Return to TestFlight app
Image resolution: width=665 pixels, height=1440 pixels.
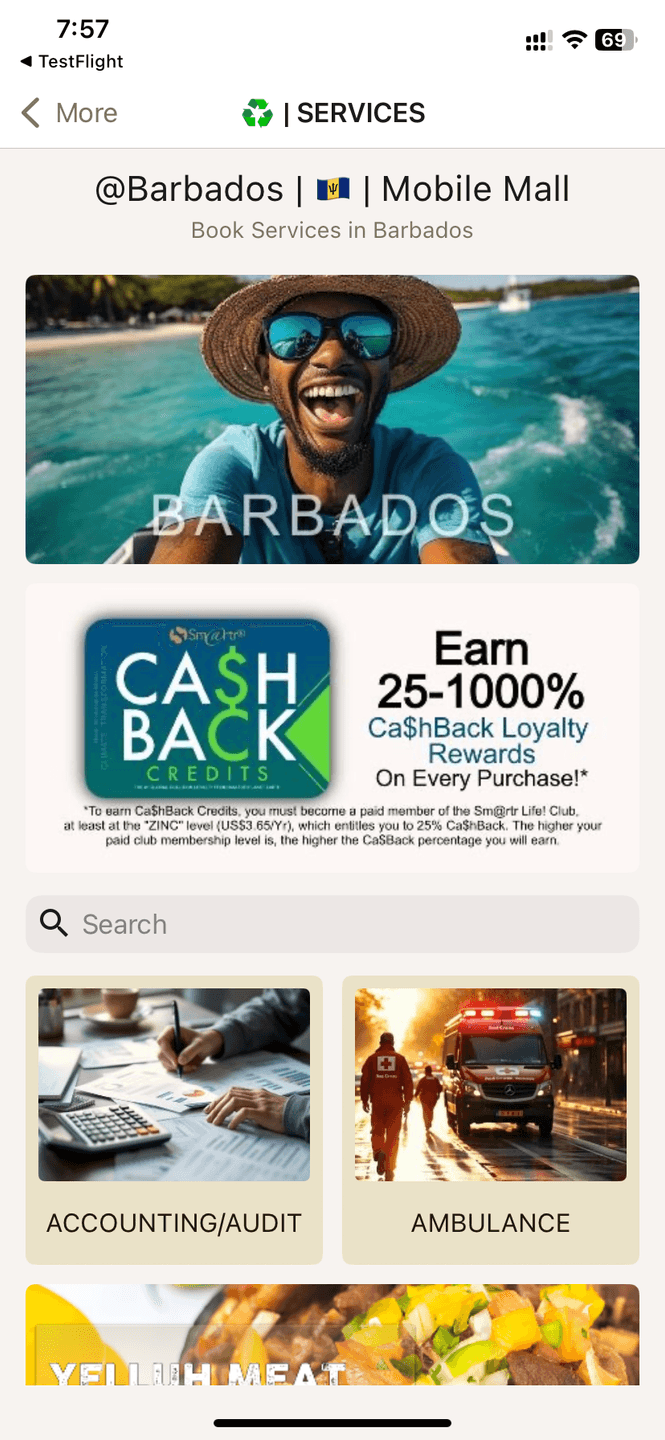pos(72,62)
